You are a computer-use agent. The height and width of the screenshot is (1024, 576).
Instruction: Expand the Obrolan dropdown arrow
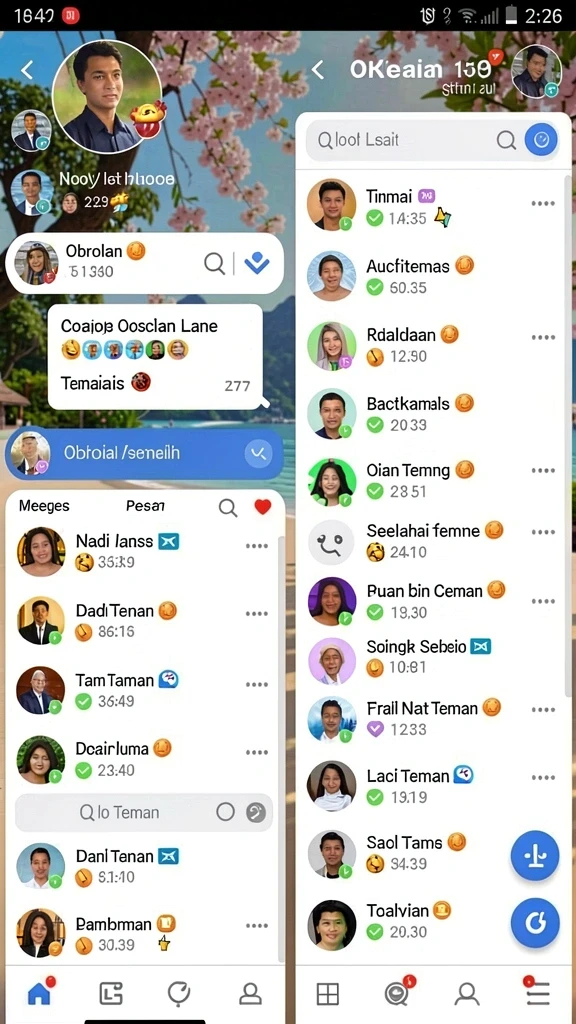(x=257, y=263)
